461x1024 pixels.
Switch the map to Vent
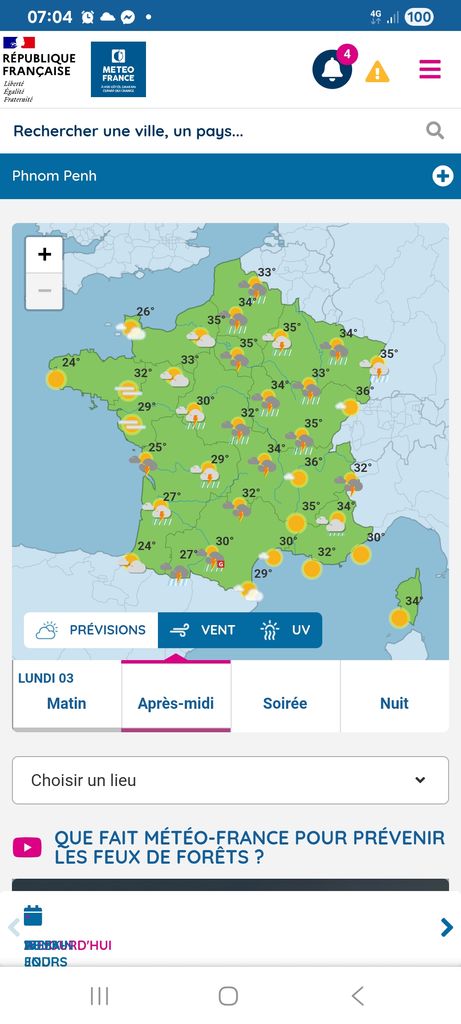pos(203,630)
